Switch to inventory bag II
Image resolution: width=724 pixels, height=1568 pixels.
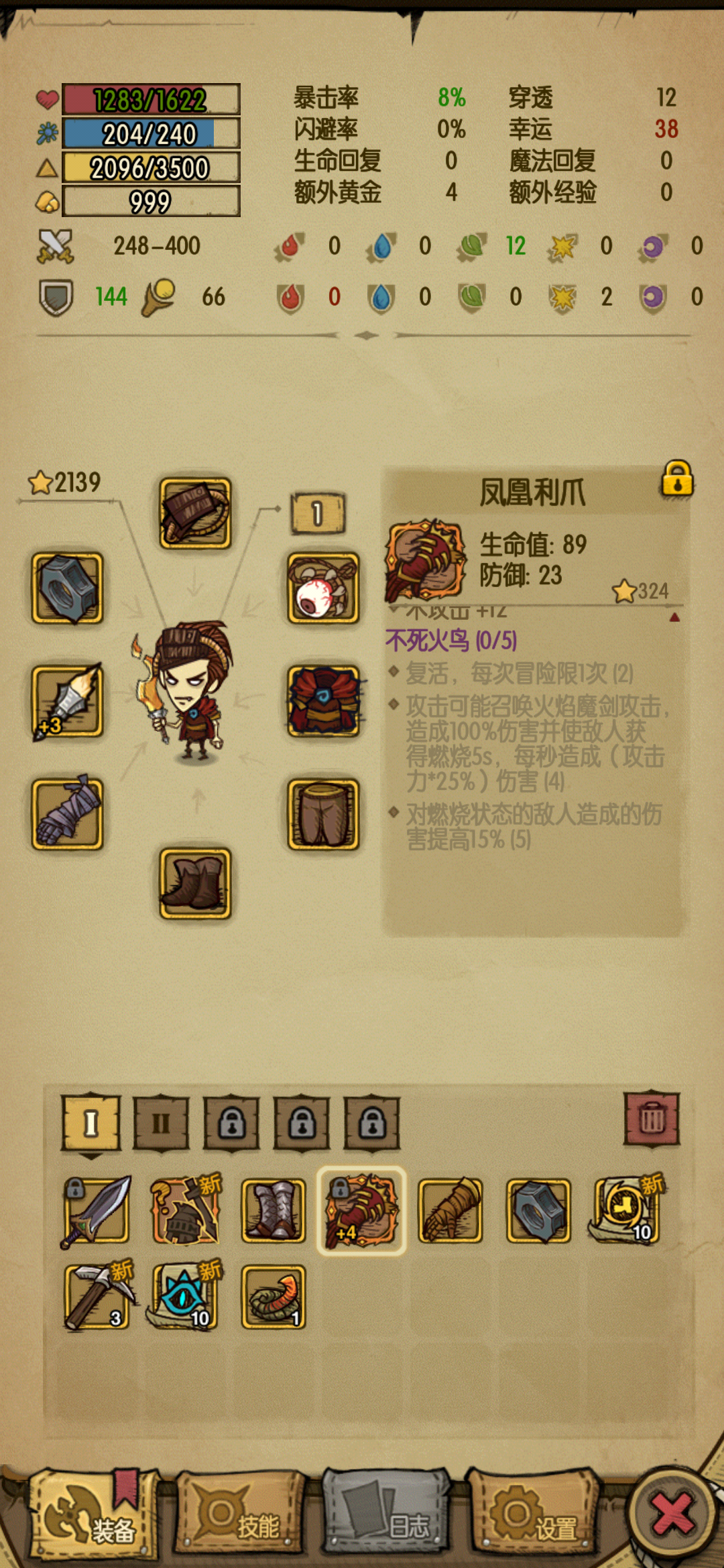coord(161,1123)
